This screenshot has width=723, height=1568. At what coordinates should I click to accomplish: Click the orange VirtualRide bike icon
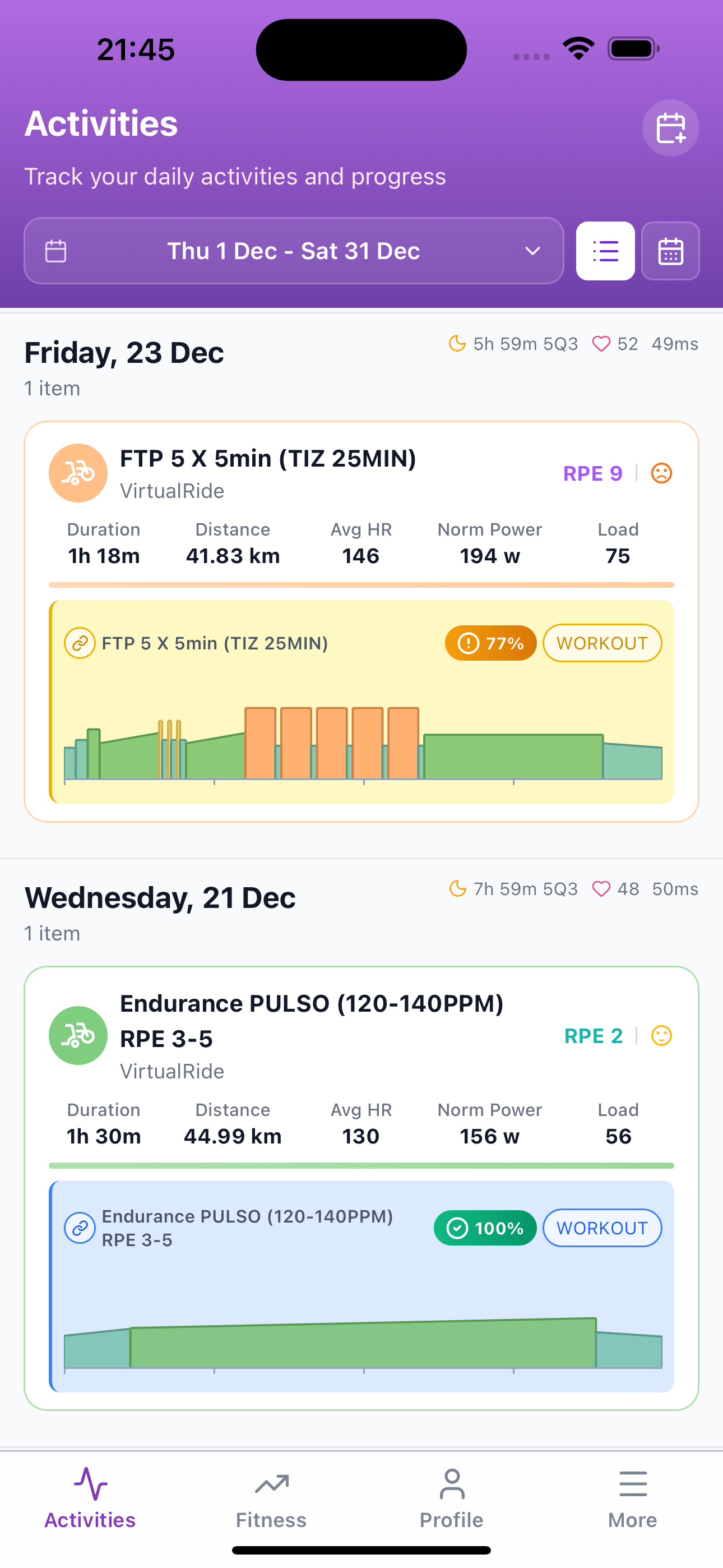[x=78, y=473]
